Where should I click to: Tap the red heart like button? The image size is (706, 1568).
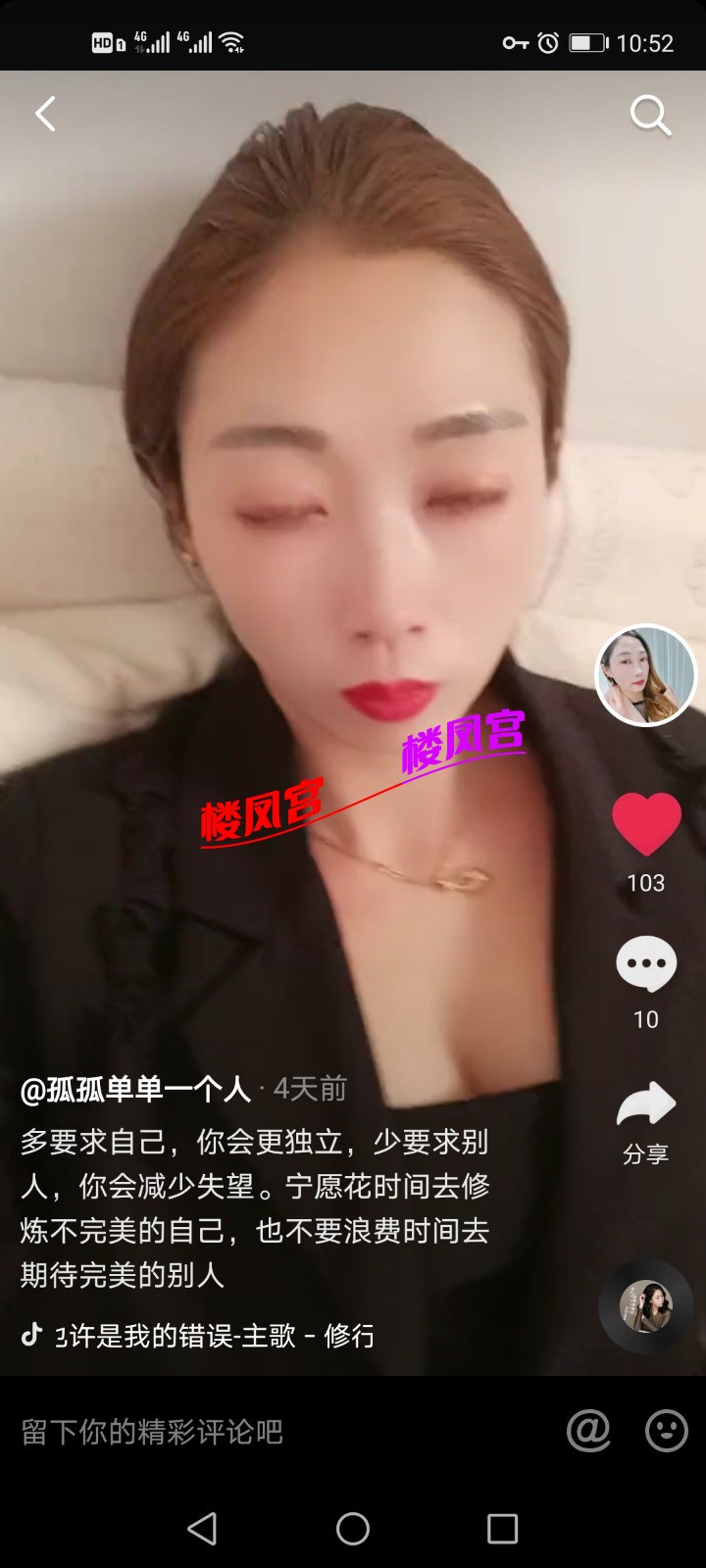pos(646,823)
